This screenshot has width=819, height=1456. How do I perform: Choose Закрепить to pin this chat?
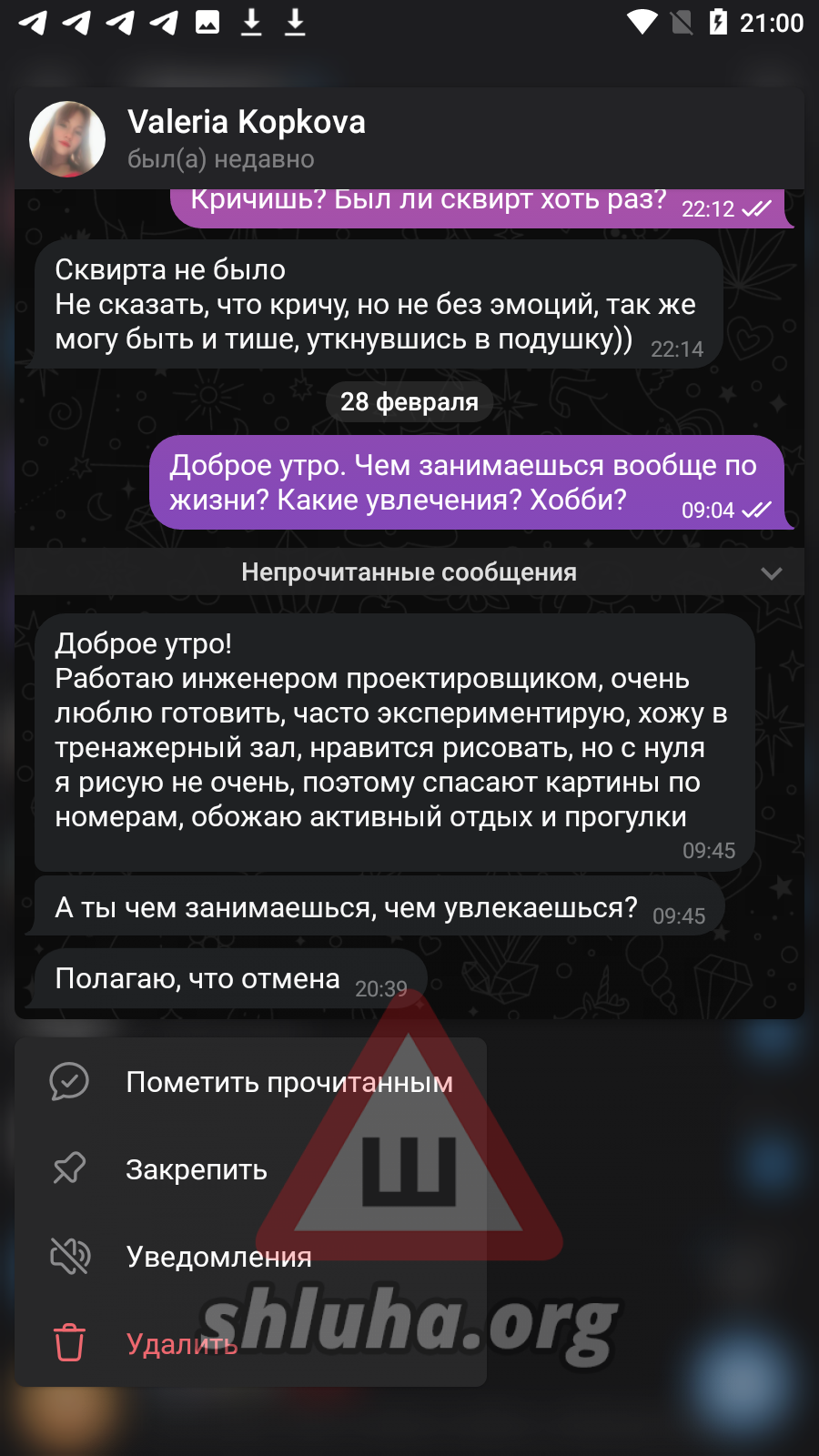point(250,1169)
